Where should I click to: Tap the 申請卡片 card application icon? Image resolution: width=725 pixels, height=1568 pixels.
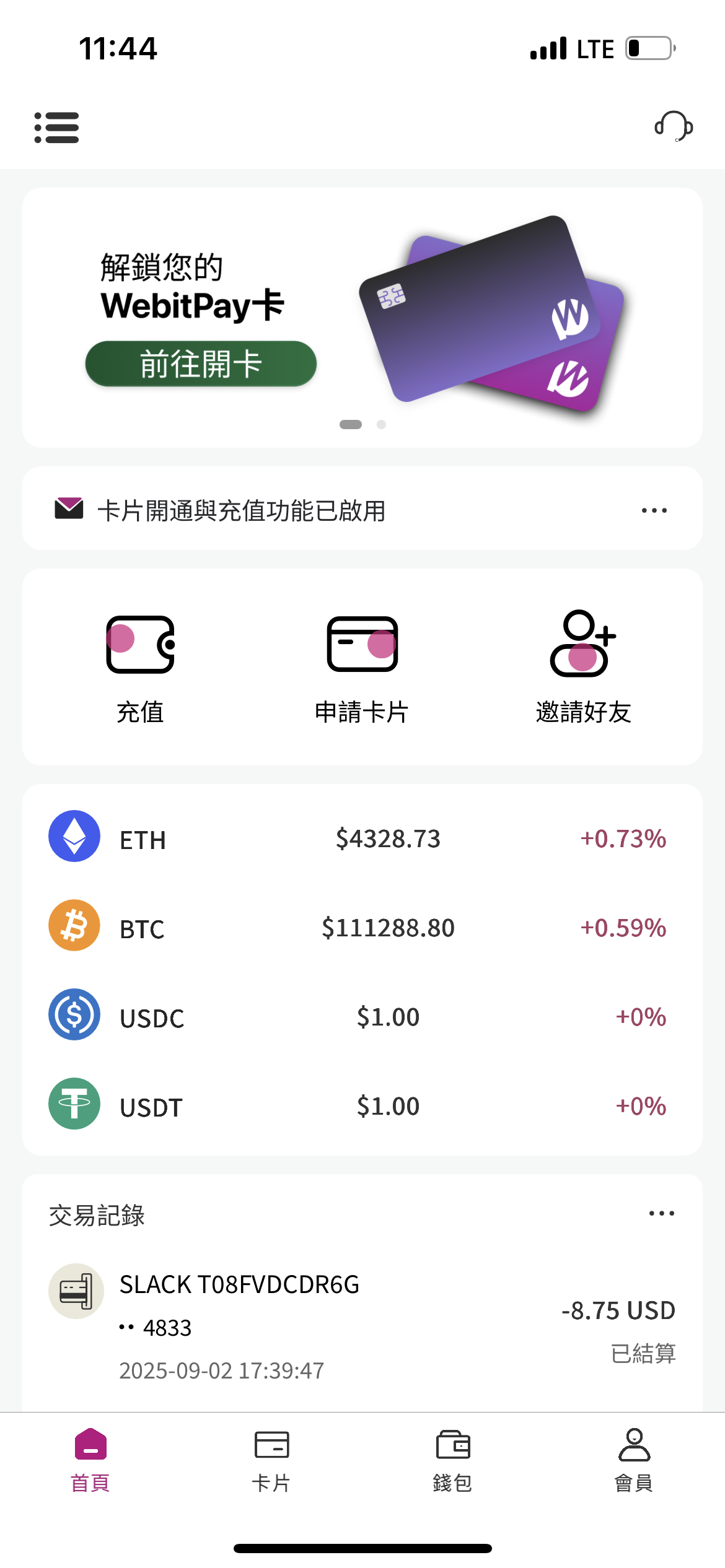click(x=362, y=645)
